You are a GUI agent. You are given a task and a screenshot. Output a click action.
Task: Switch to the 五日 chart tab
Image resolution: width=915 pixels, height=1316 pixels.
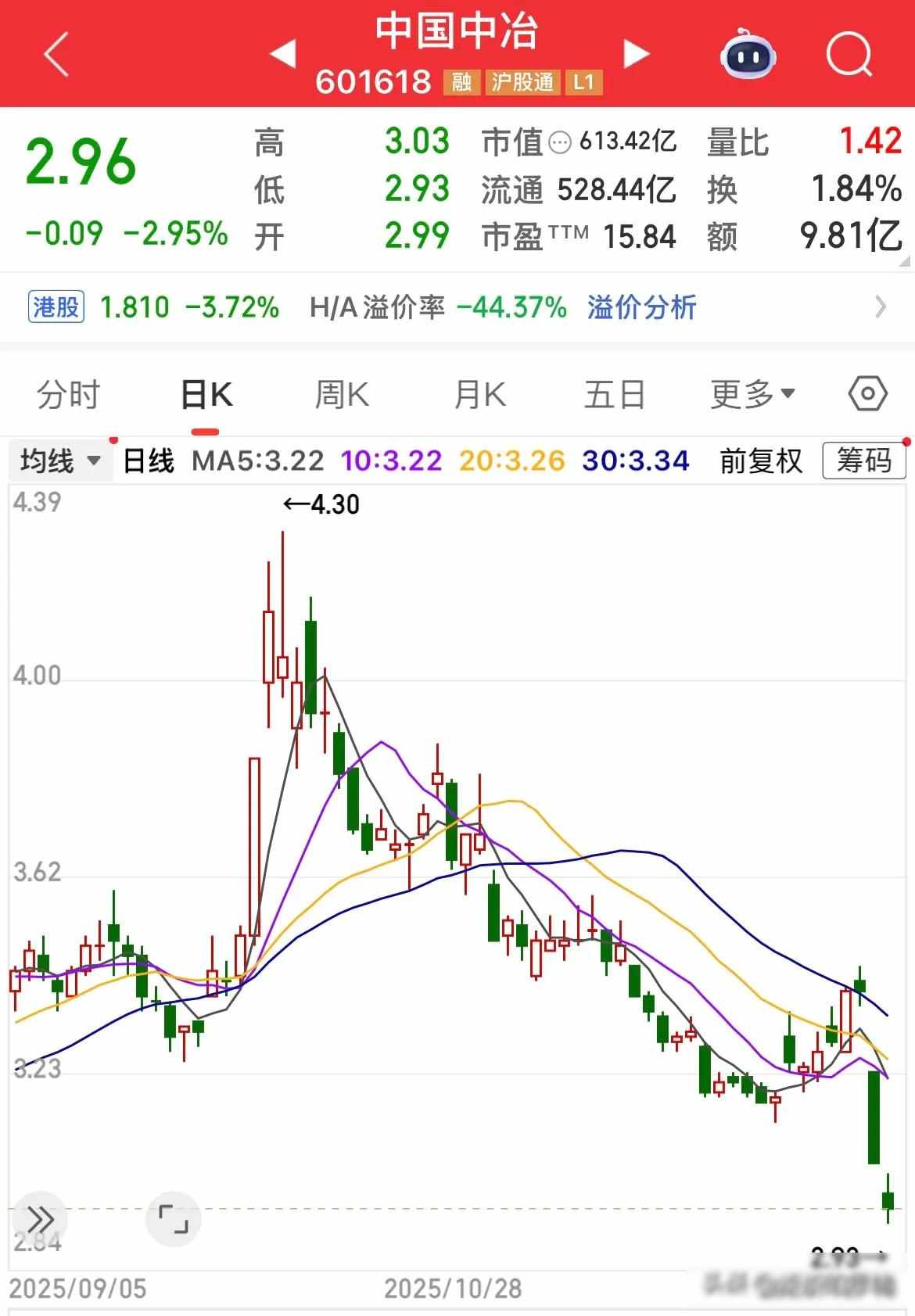click(x=615, y=394)
